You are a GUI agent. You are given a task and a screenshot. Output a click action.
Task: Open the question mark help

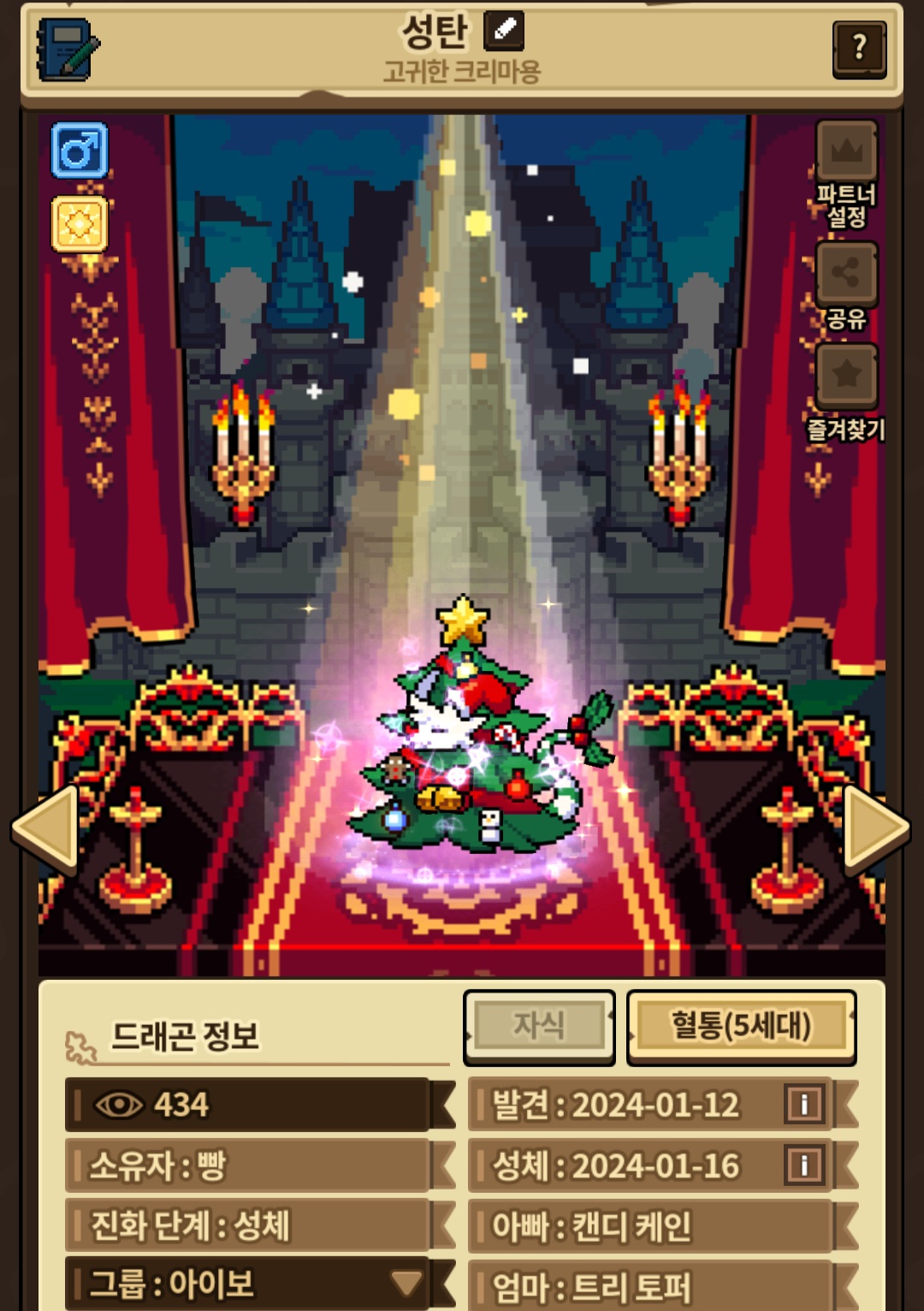[x=859, y=49]
